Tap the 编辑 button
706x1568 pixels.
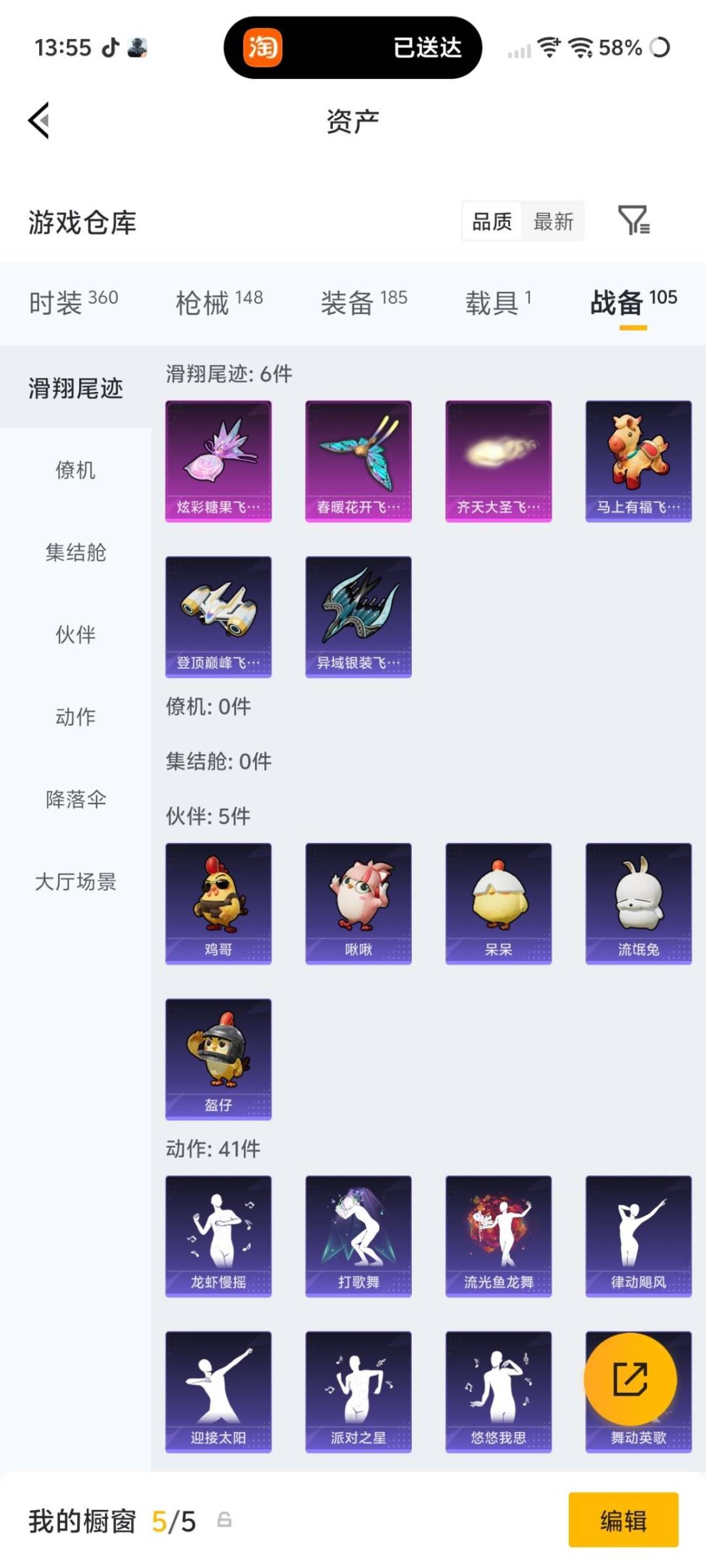[x=622, y=1520]
